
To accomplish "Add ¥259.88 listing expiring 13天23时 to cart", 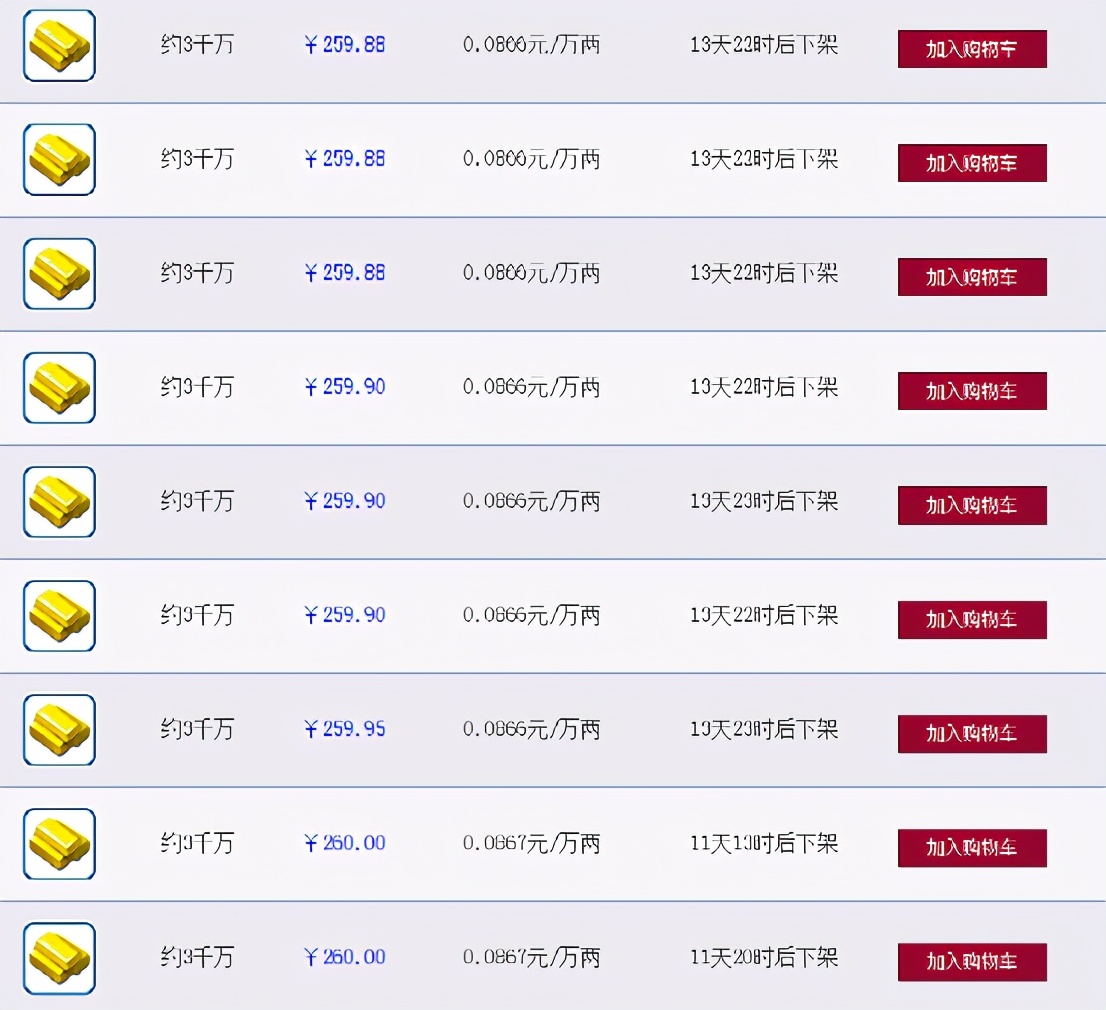I will click(972, 163).
